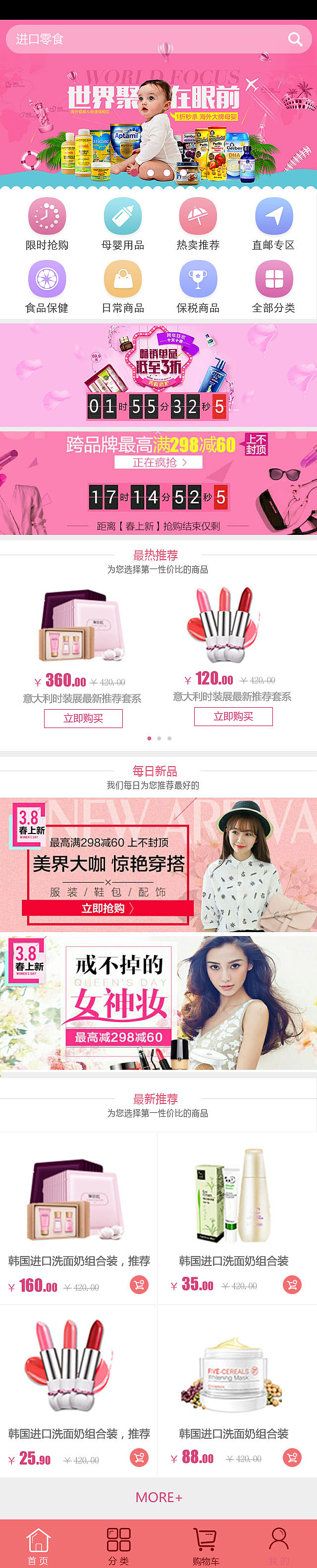The height and width of the screenshot is (1568, 317).
Task: Tap 立即购买 under the ¥120.00 lipsticks
Action: (233, 717)
